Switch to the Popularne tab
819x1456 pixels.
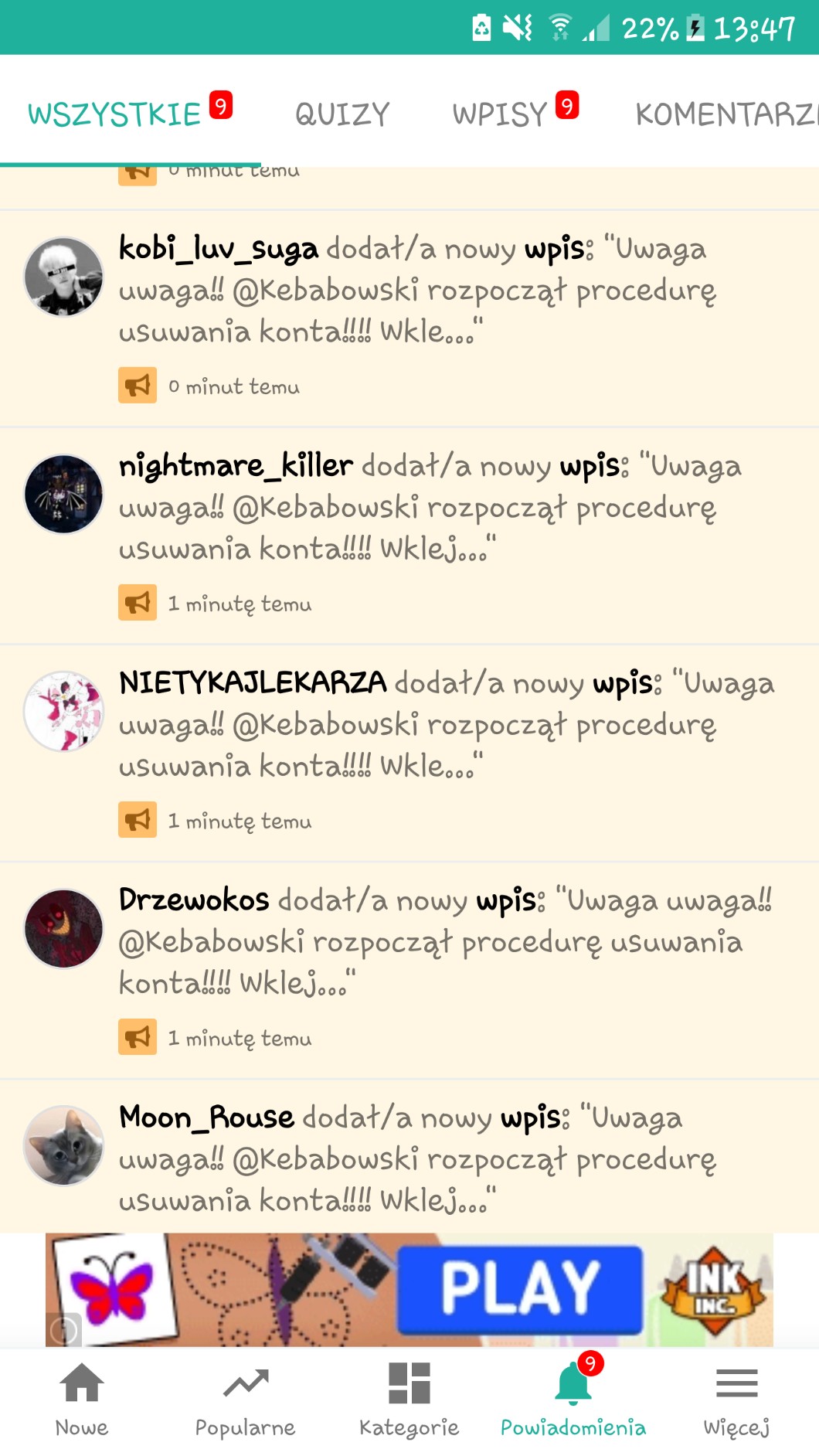pos(246,1399)
